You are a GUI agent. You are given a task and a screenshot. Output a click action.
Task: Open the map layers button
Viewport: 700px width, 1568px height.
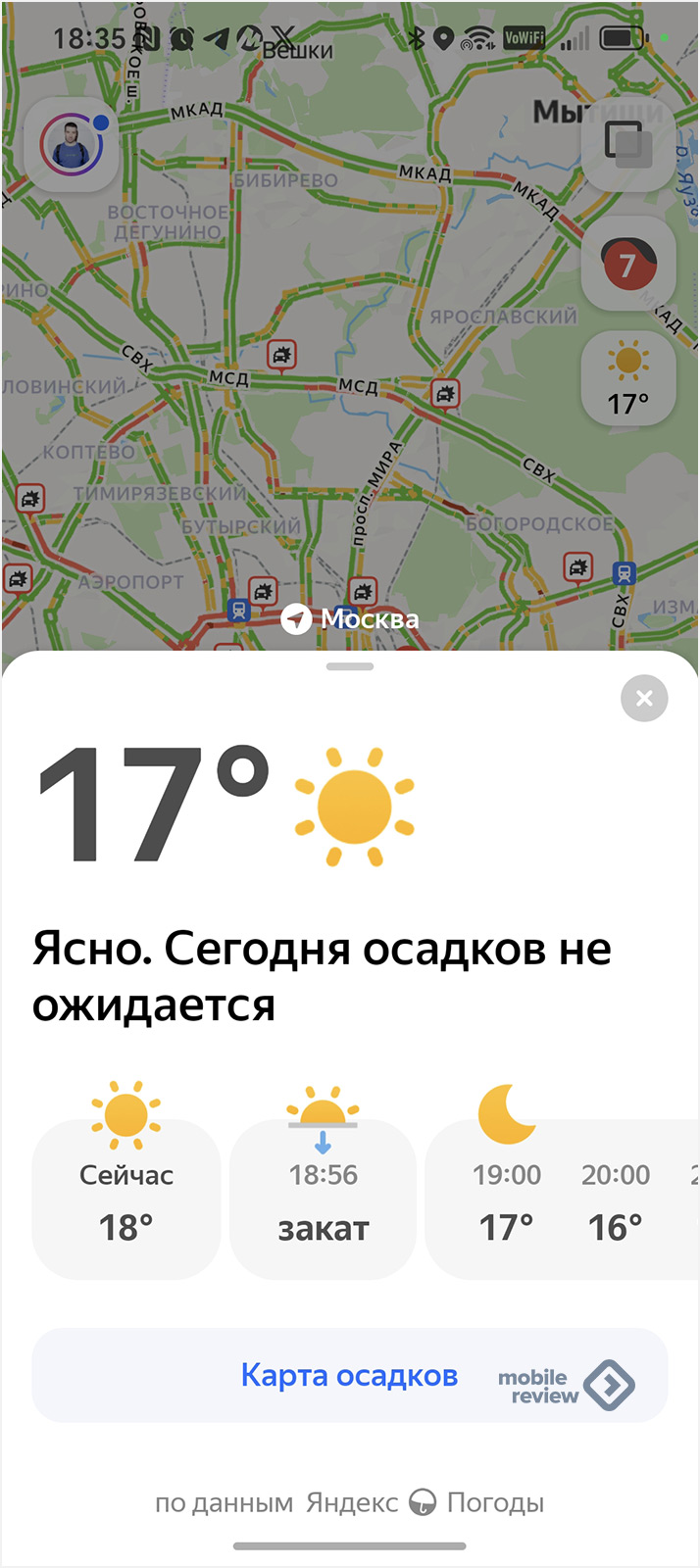[x=627, y=144]
